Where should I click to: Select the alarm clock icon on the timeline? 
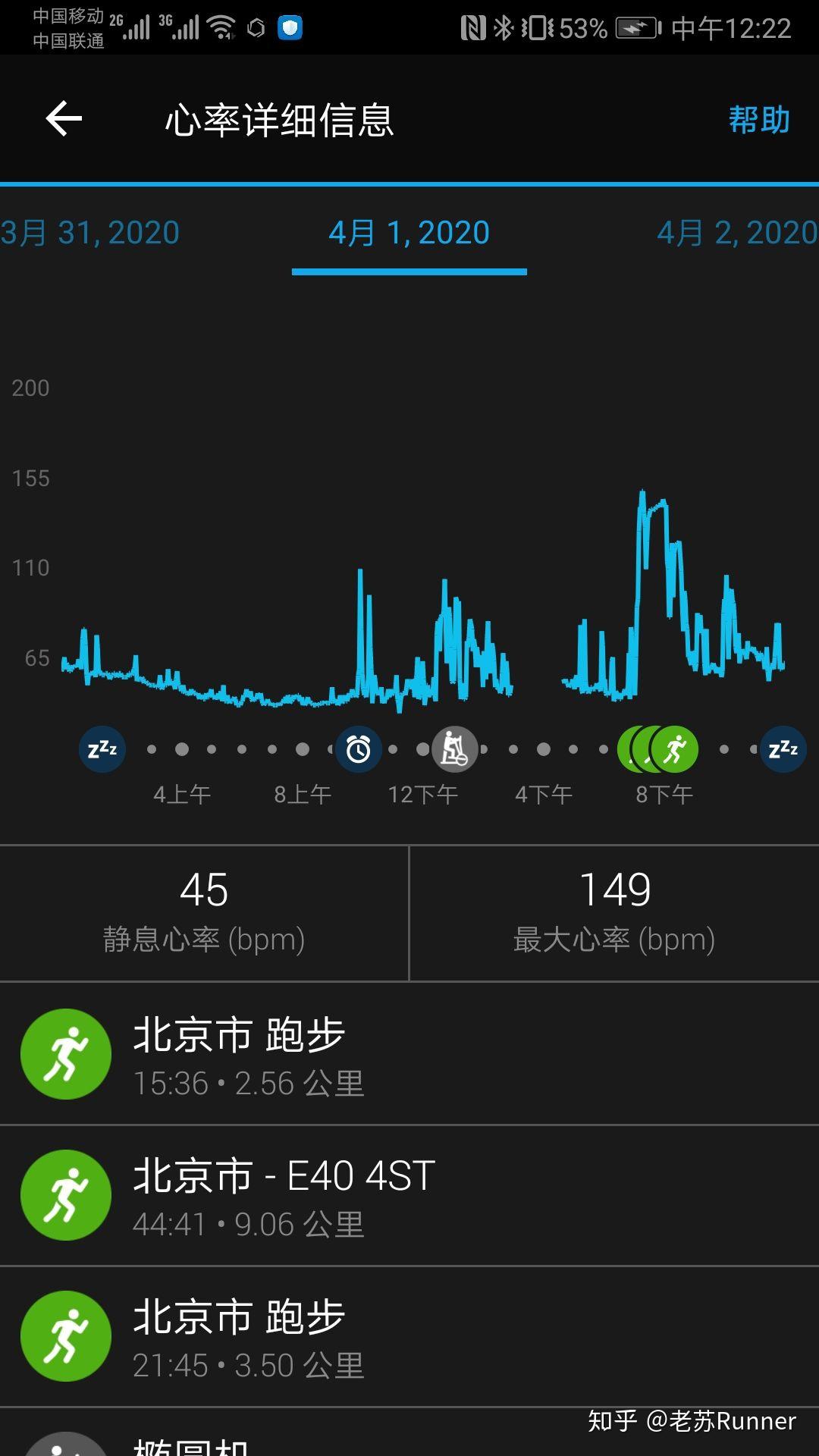pyautogui.click(x=358, y=749)
